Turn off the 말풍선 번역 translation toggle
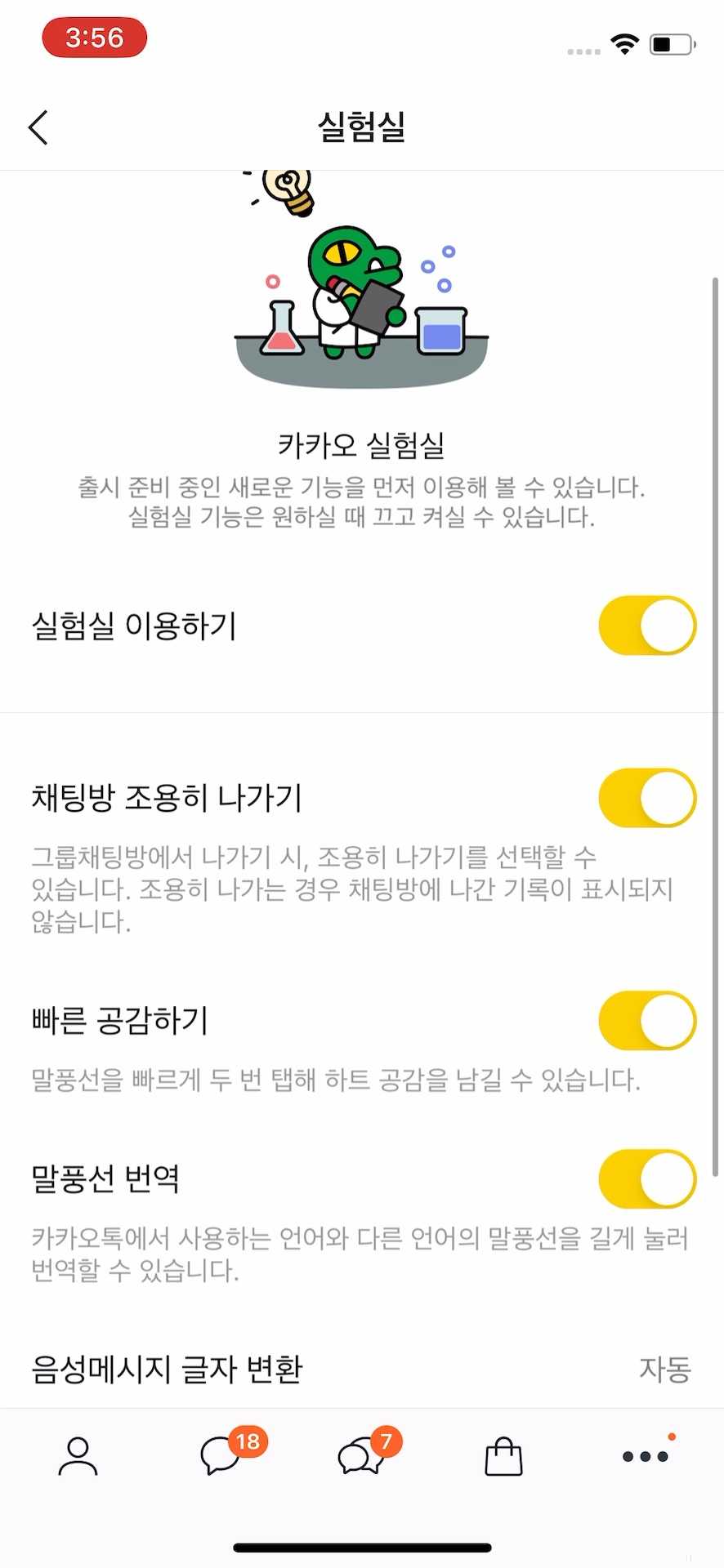This screenshot has height=1568, width=724. (646, 1179)
